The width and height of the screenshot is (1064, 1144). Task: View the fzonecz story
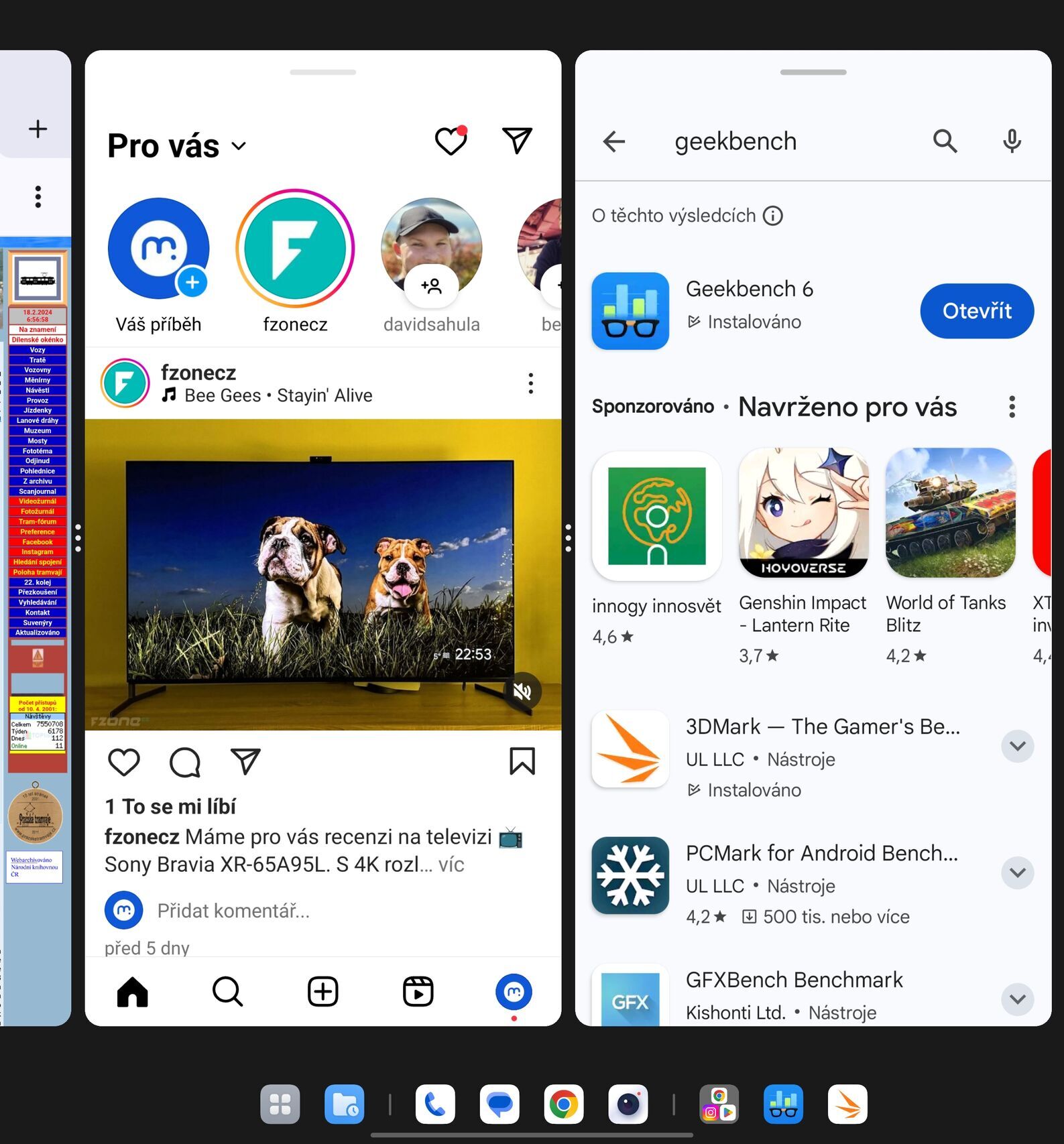point(295,249)
